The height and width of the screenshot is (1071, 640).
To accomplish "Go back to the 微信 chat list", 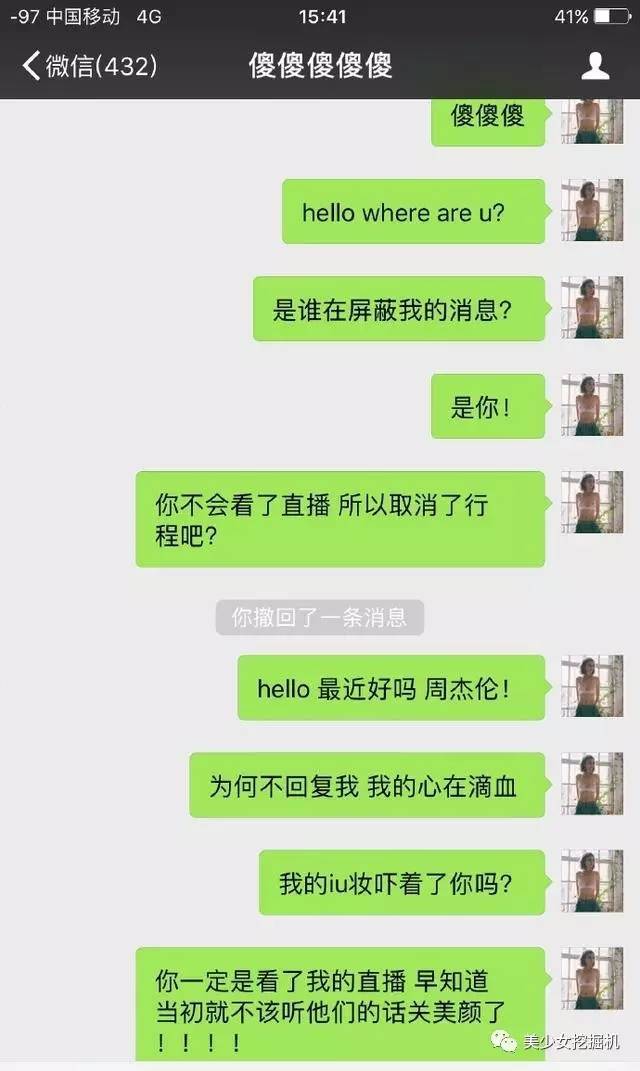I will tap(88, 67).
